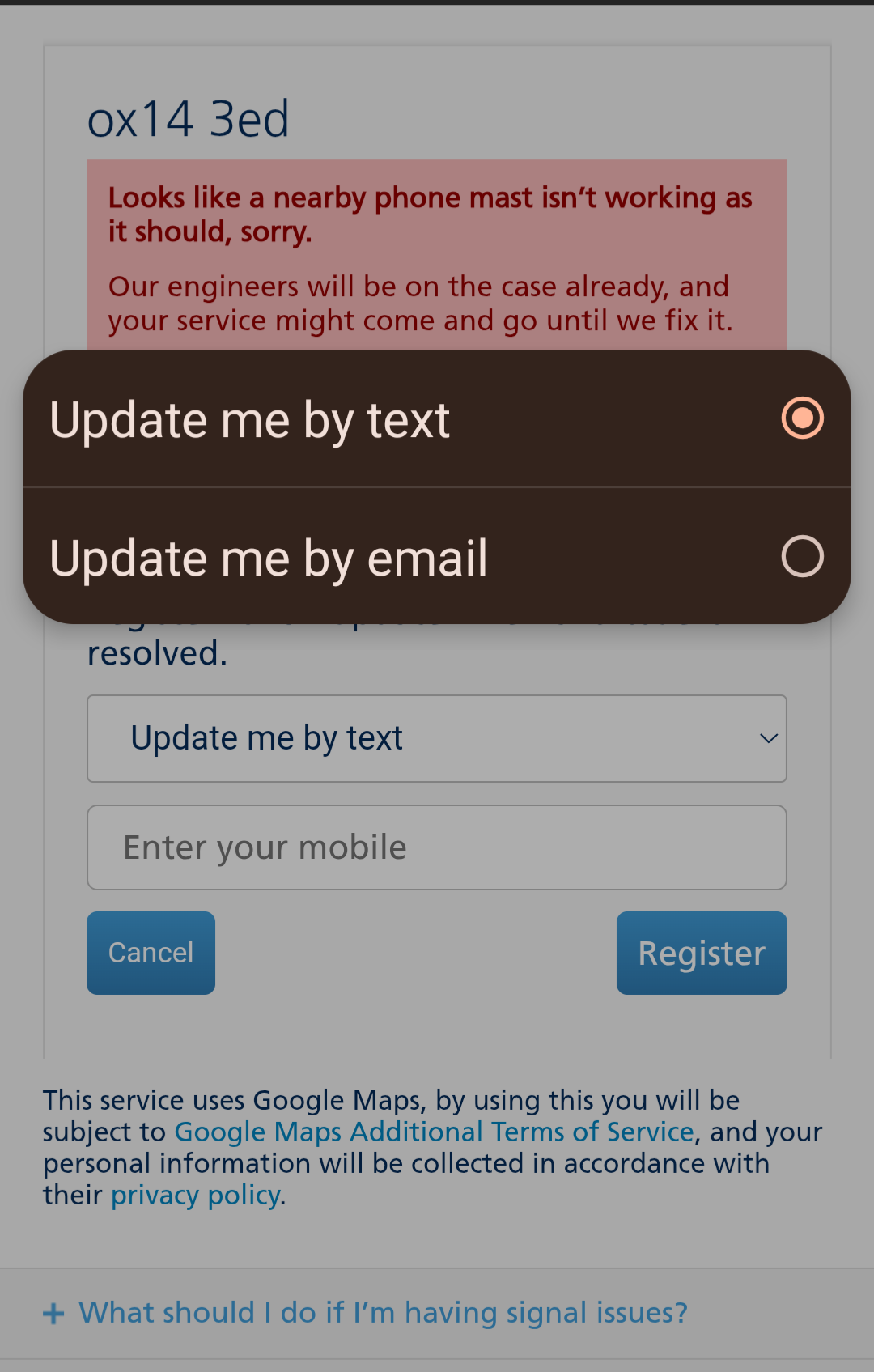874x1372 pixels.
Task: Choose Update me by email option
Action: coord(437,557)
